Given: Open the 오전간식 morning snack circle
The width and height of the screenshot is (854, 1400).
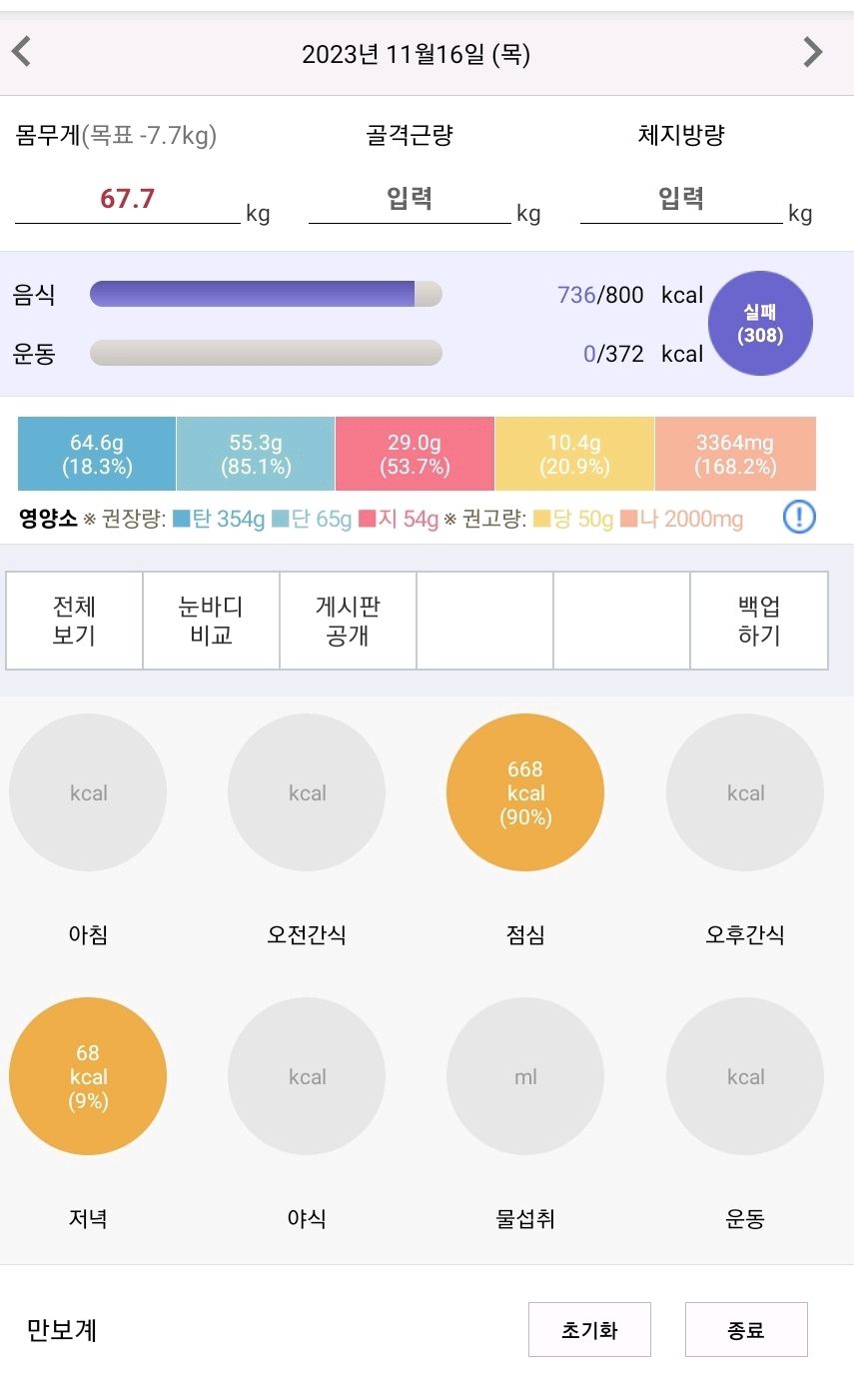Looking at the screenshot, I should (307, 792).
